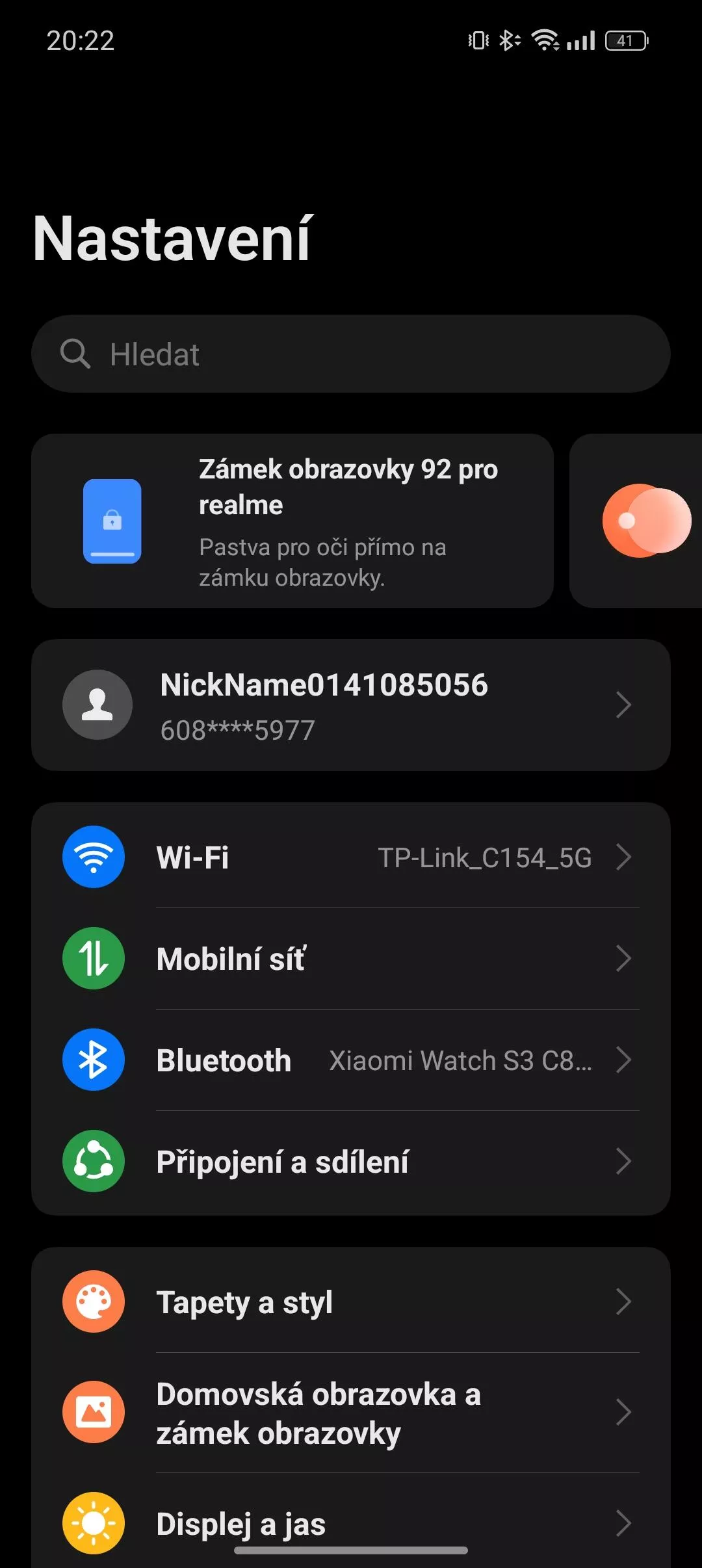Open Tapety a styl
The height and width of the screenshot is (1568, 702).
(x=351, y=1301)
